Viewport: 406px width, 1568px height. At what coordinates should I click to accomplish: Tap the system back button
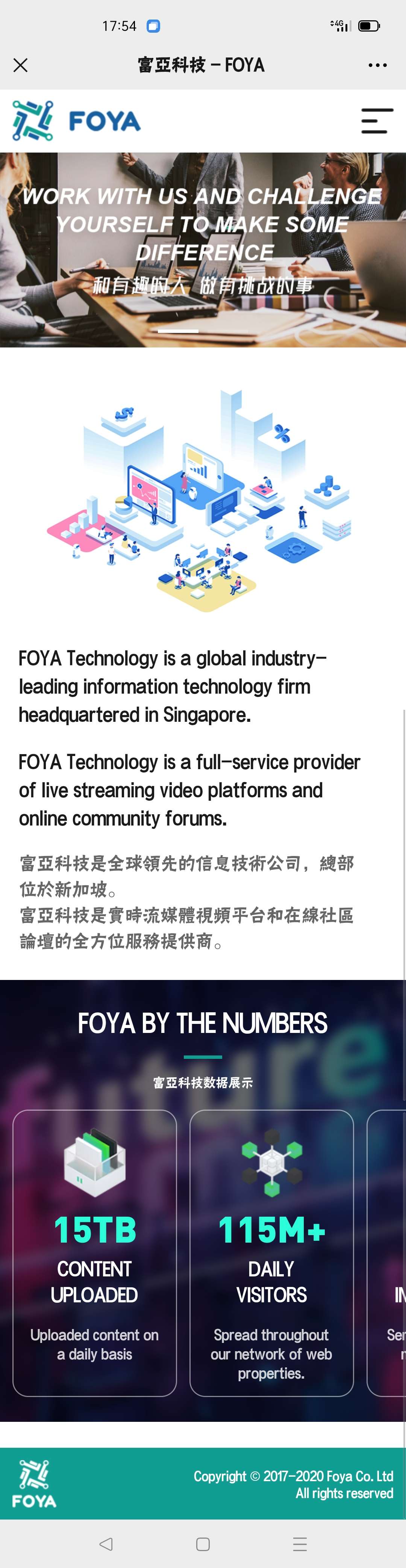(x=106, y=1543)
